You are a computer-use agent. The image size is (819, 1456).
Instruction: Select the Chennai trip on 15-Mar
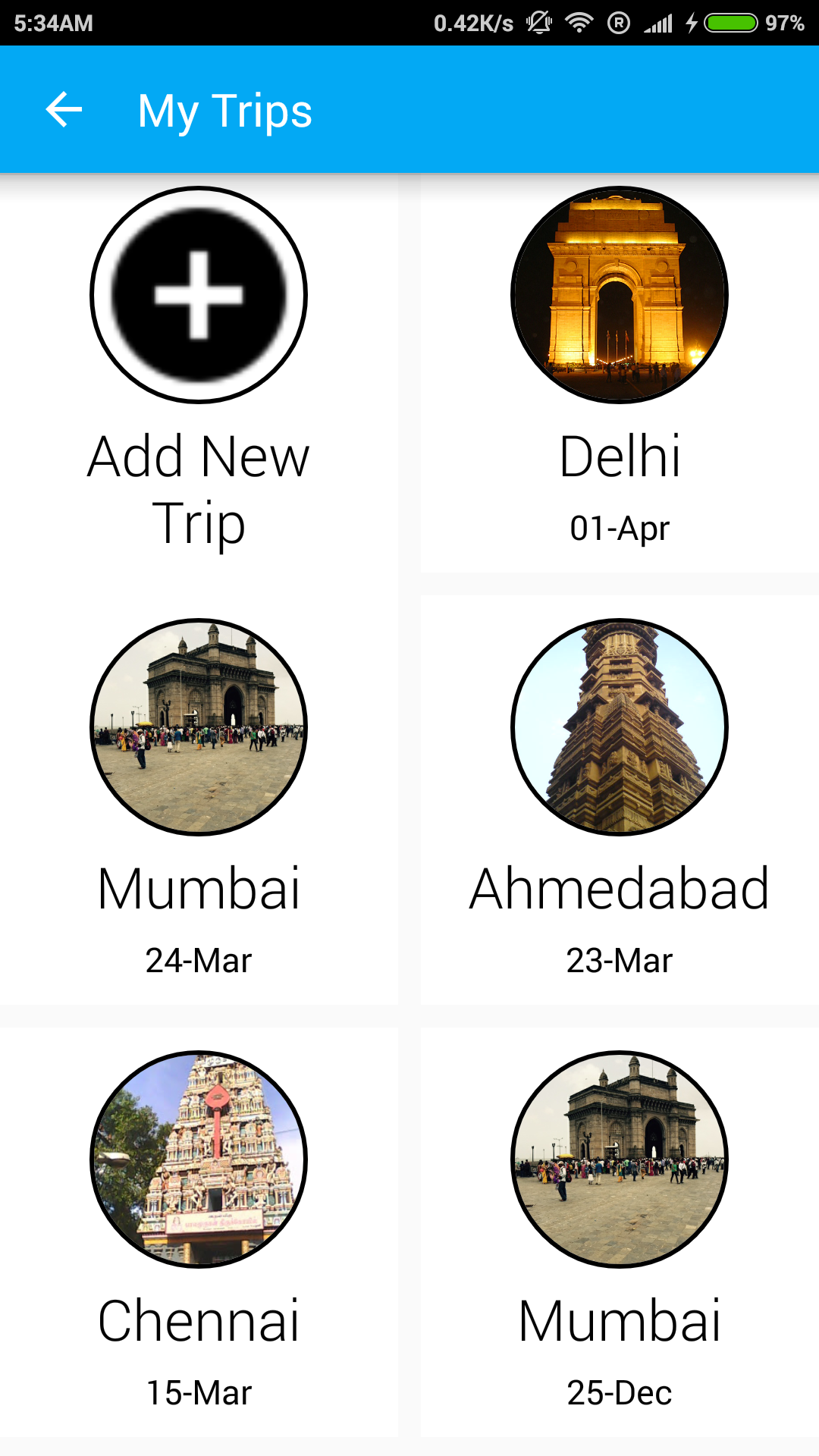(x=199, y=1160)
